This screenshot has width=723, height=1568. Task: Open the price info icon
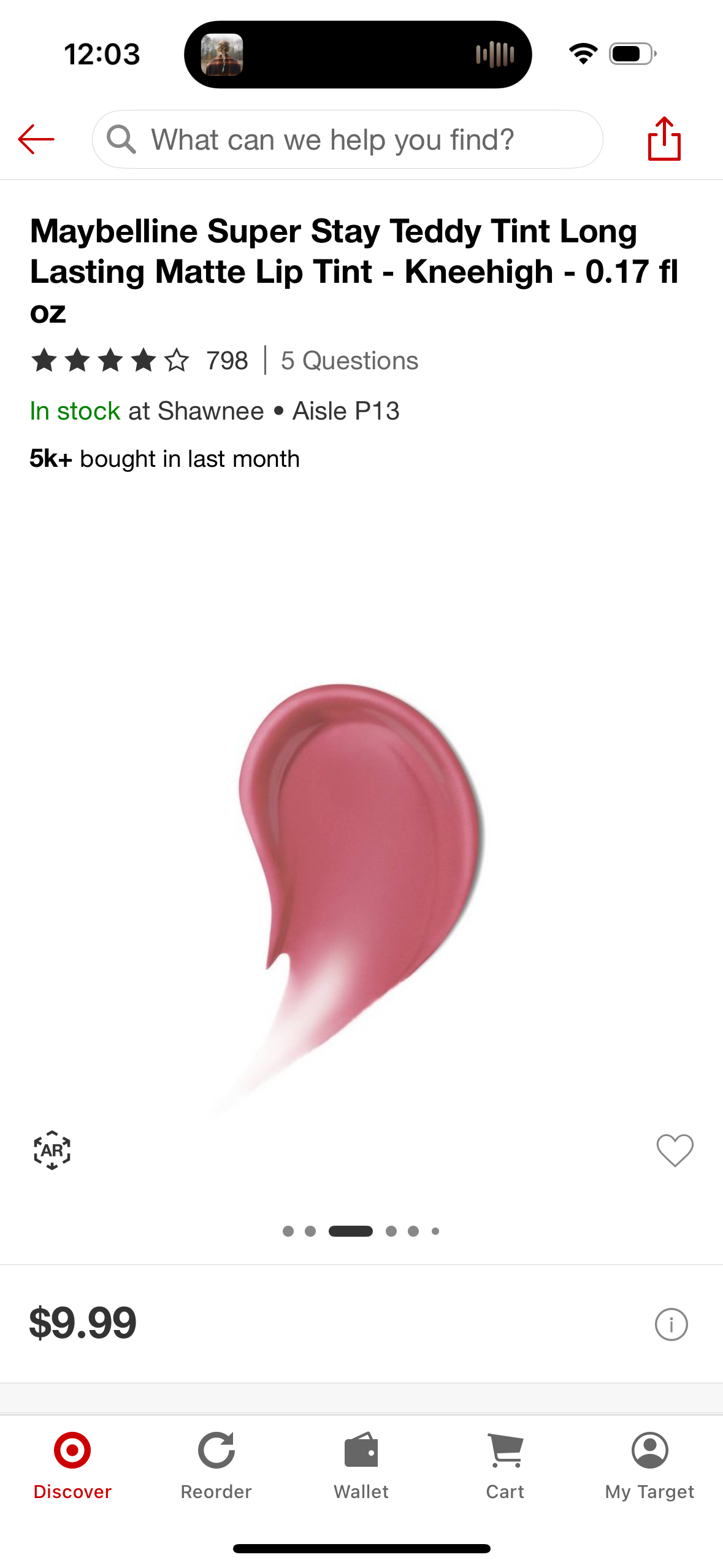(671, 1324)
